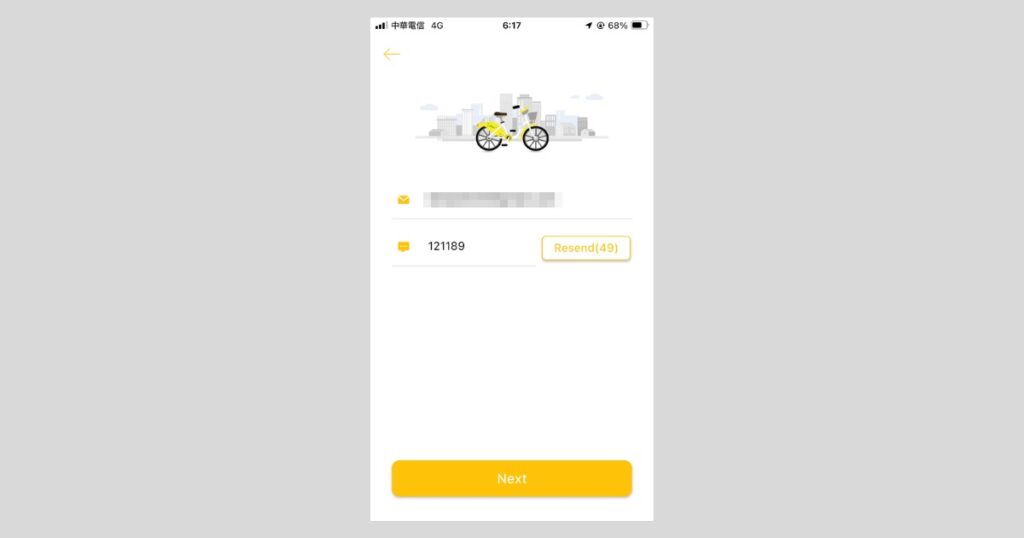Continue with the Next button
The width and height of the screenshot is (1024, 538).
pyautogui.click(x=511, y=478)
